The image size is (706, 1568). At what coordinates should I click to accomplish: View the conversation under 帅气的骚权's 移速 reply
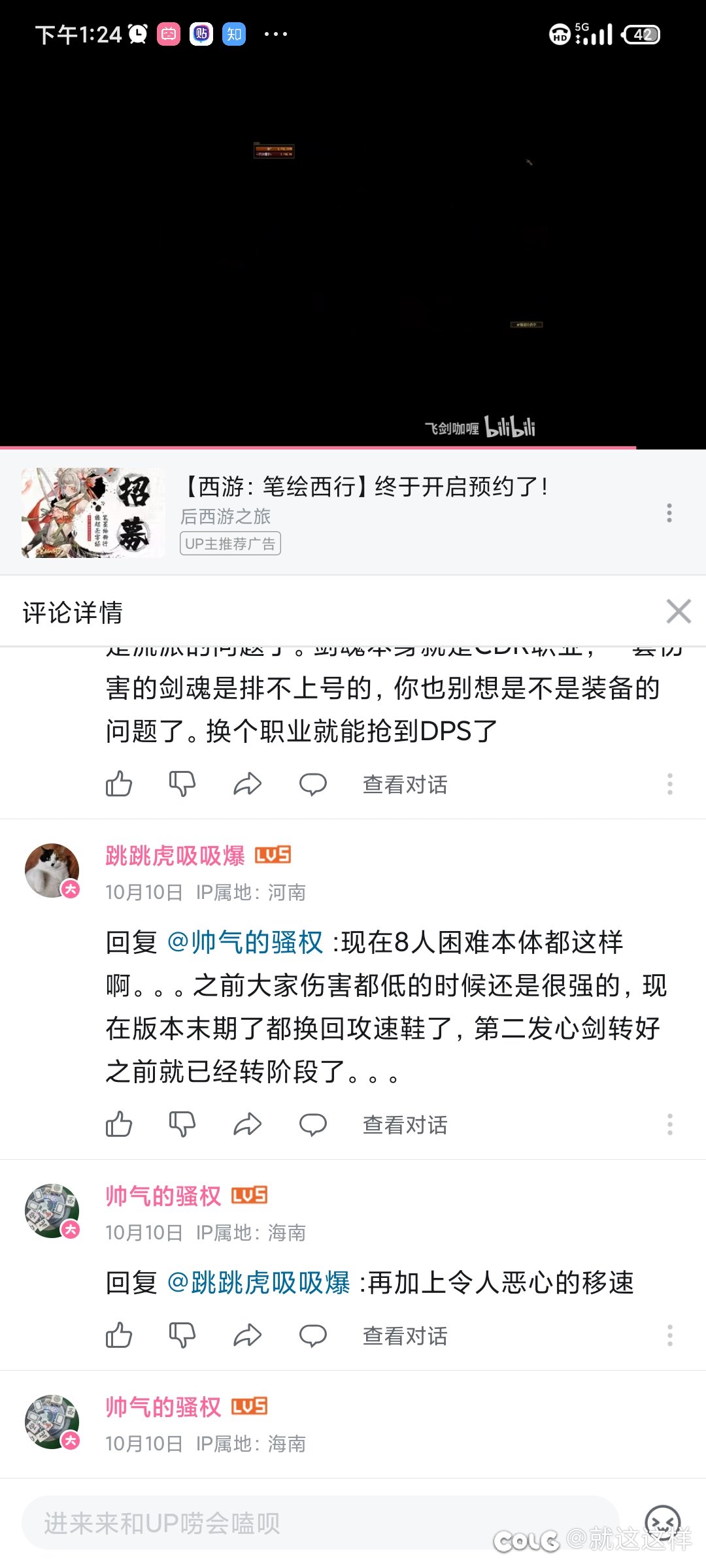[405, 1336]
